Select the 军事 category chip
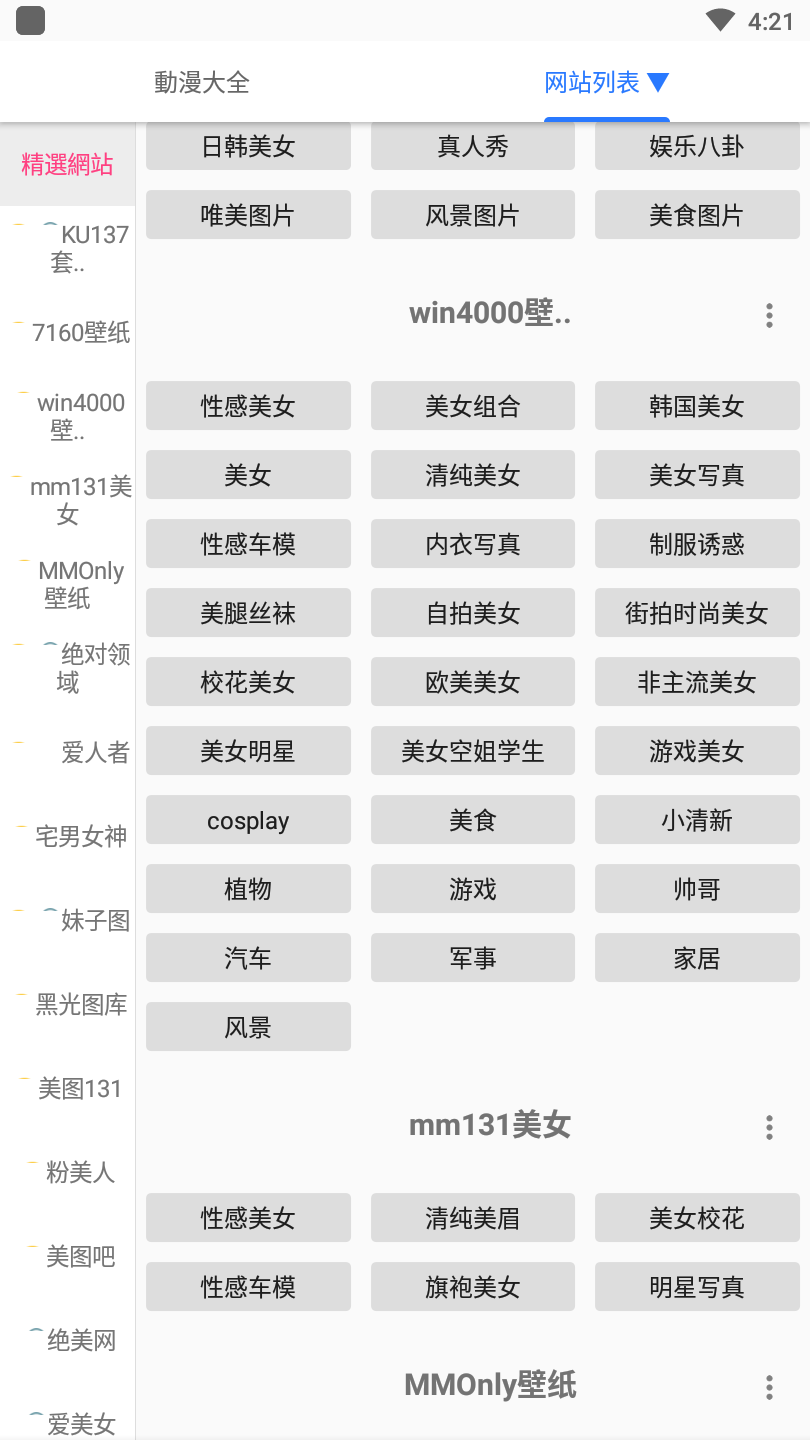The image size is (810, 1440). [472, 959]
